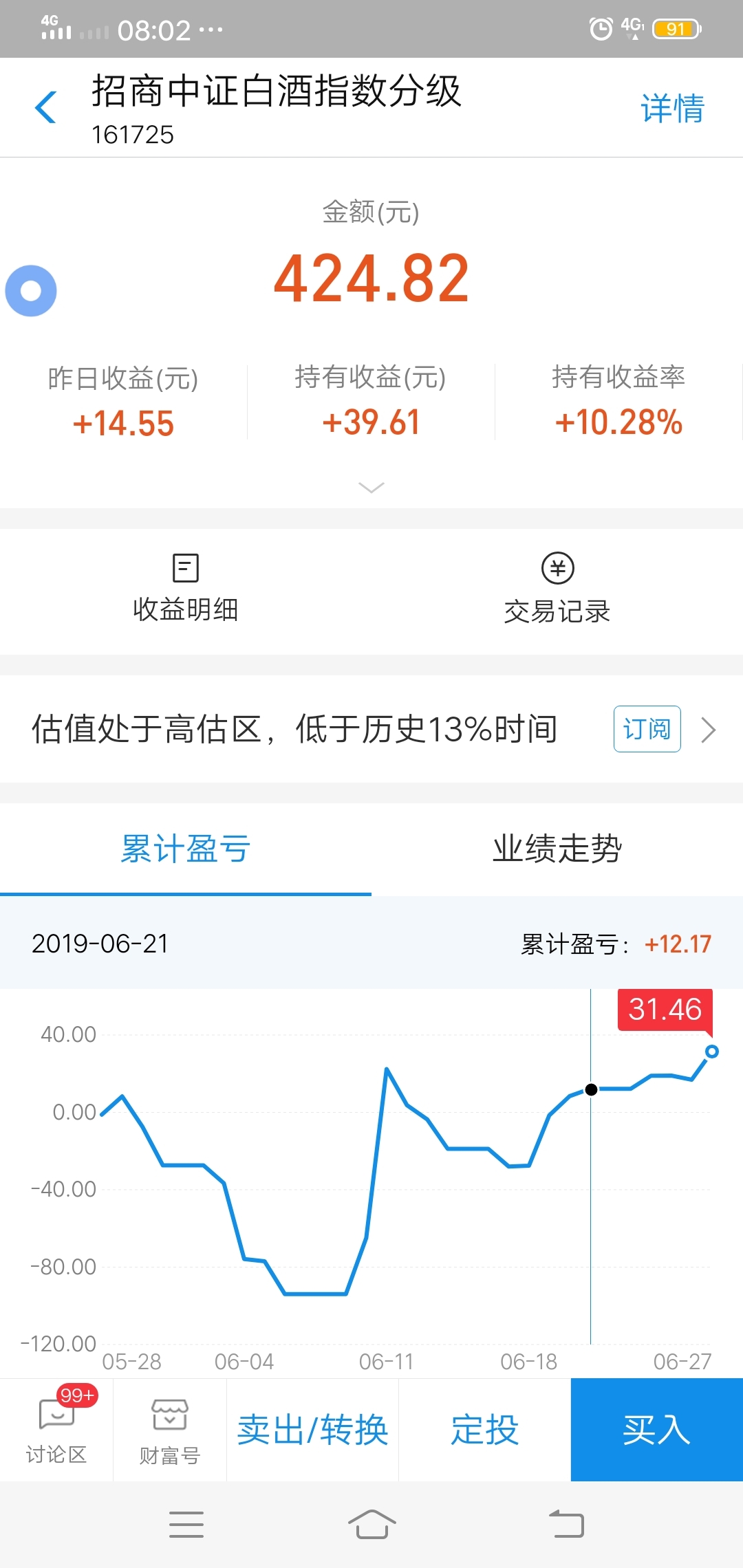Viewport: 743px width, 1568px height.
Task: Tap the floating blue circle button
Action: [31, 290]
